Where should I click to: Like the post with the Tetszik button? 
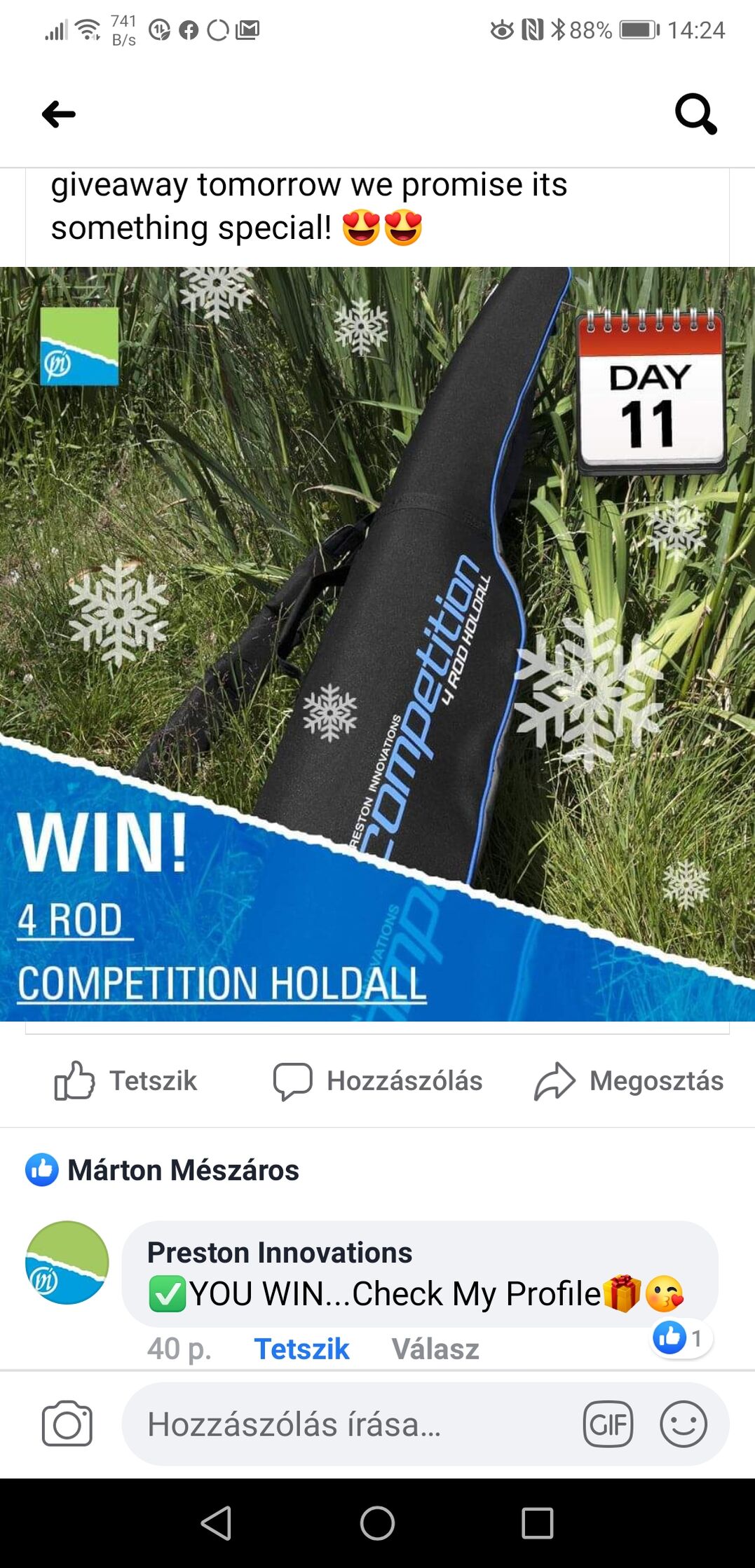[x=126, y=1080]
